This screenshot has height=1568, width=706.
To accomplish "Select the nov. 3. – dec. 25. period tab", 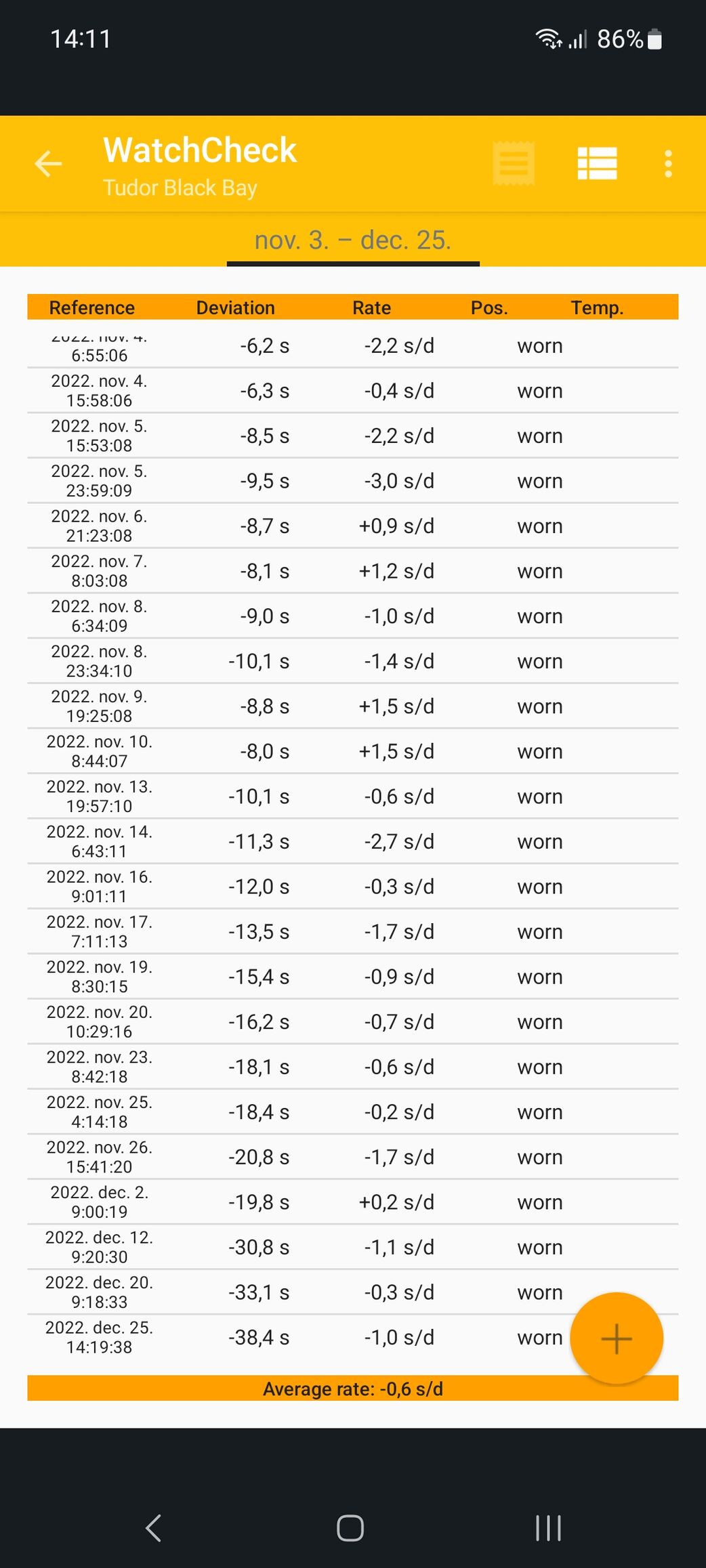I will 353,240.
